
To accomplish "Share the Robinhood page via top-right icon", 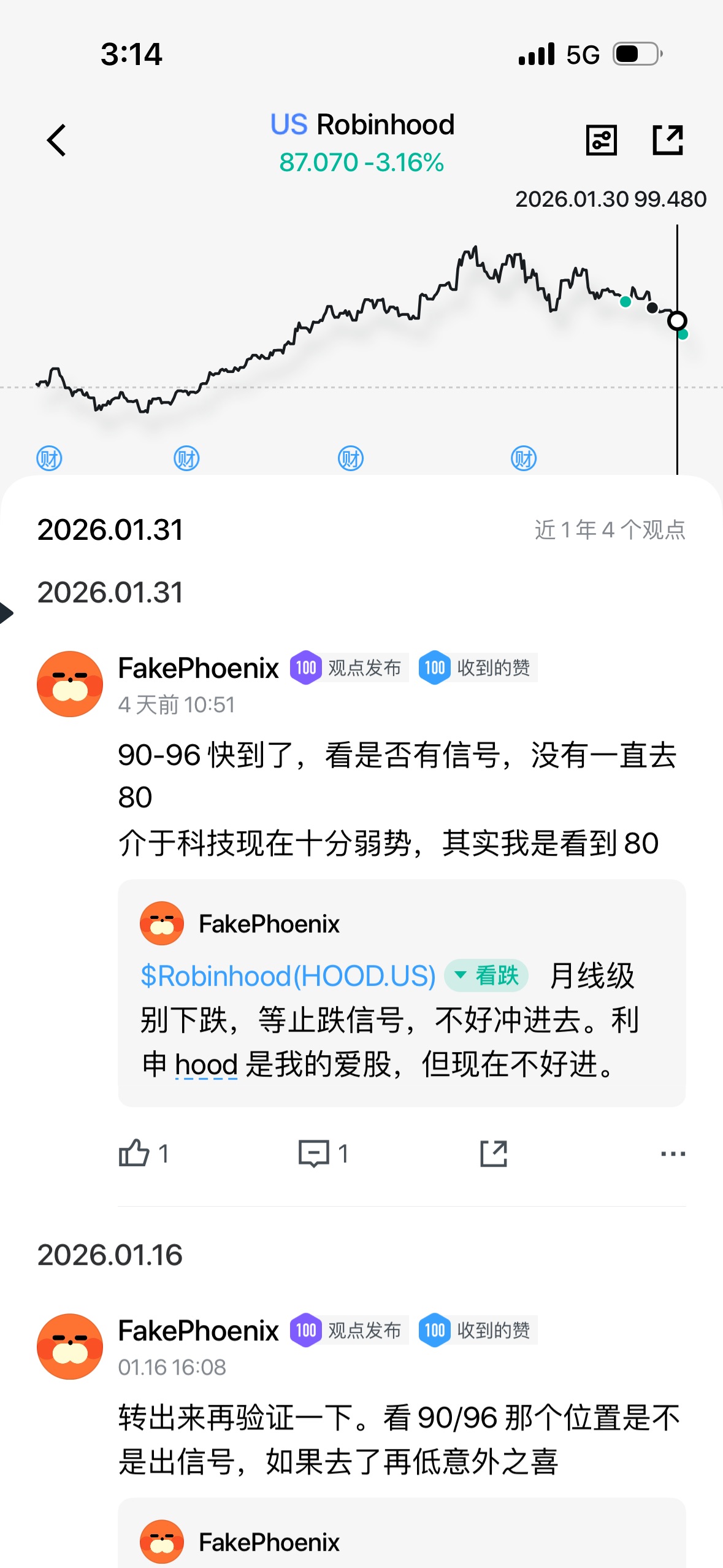I will (x=667, y=140).
